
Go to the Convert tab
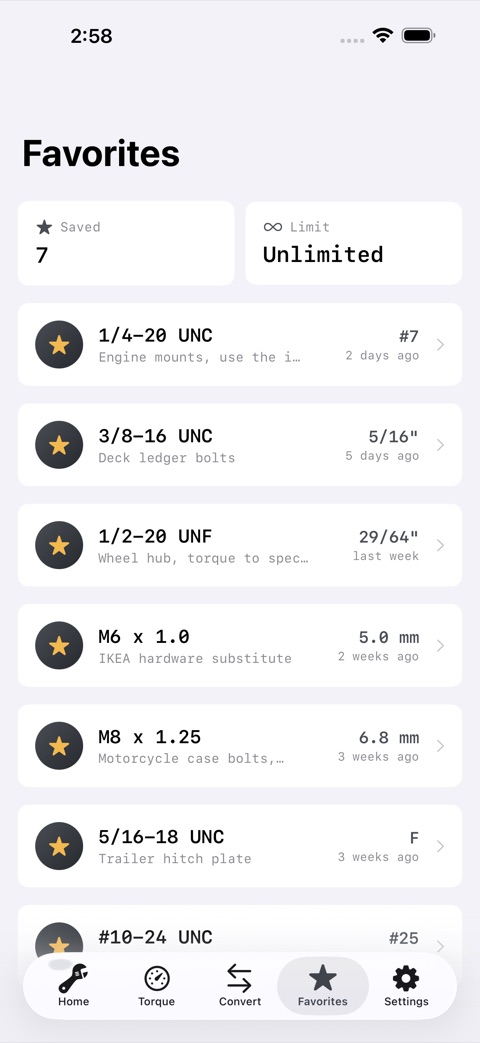coord(240,986)
